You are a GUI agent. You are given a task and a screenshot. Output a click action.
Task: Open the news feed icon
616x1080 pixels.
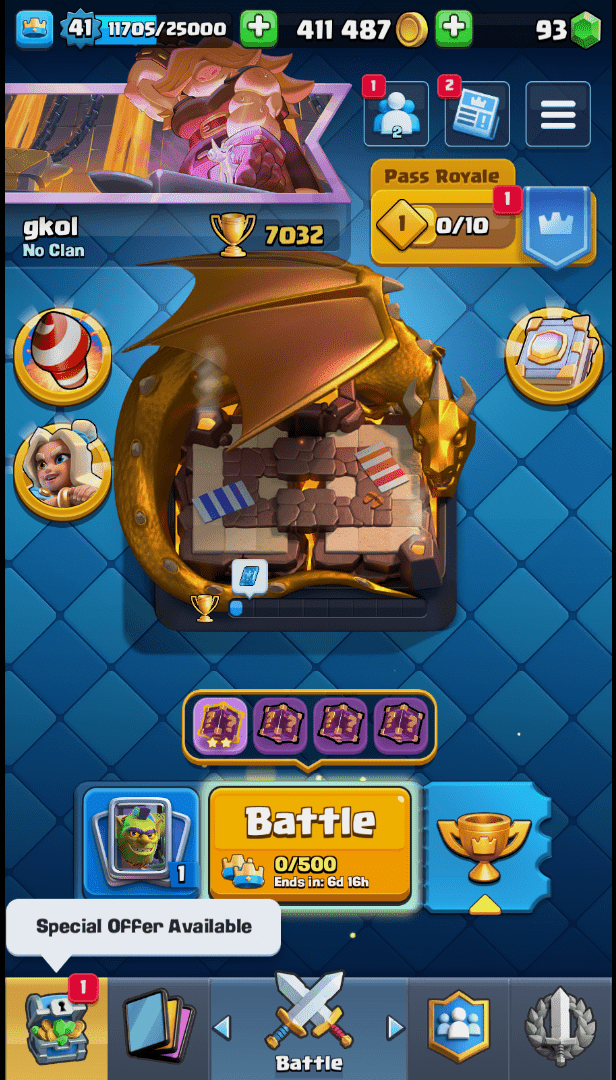tap(476, 115)
